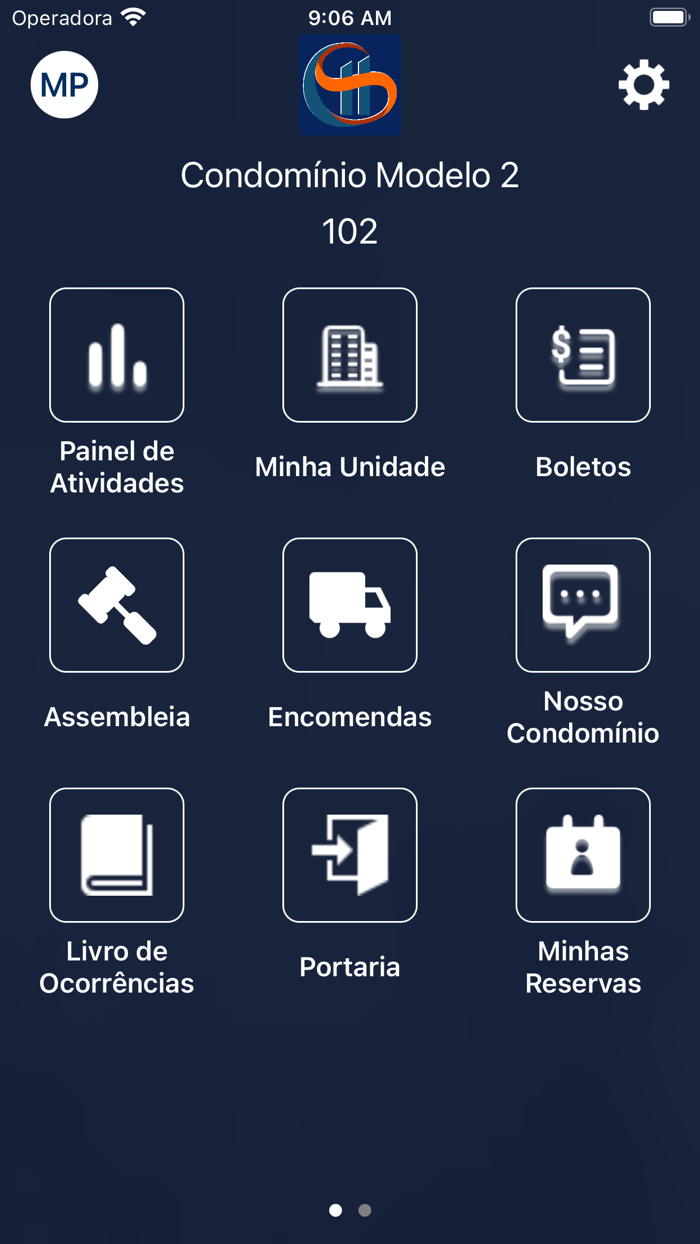Show Minhas Reservas
The image size is (700, 1244).
583,855
